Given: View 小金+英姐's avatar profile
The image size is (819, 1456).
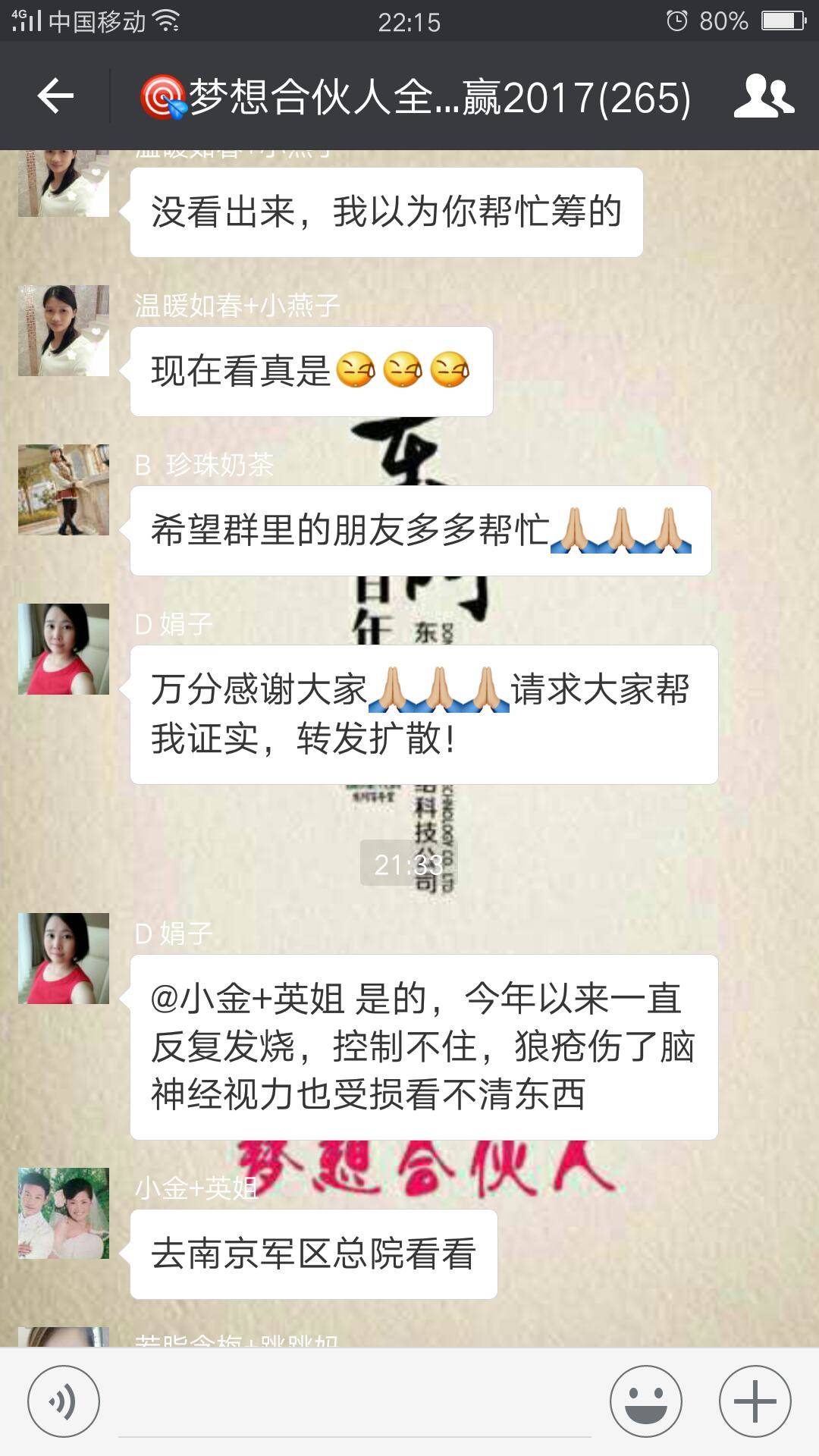Looking at the screenshot, I should 64,1213.
